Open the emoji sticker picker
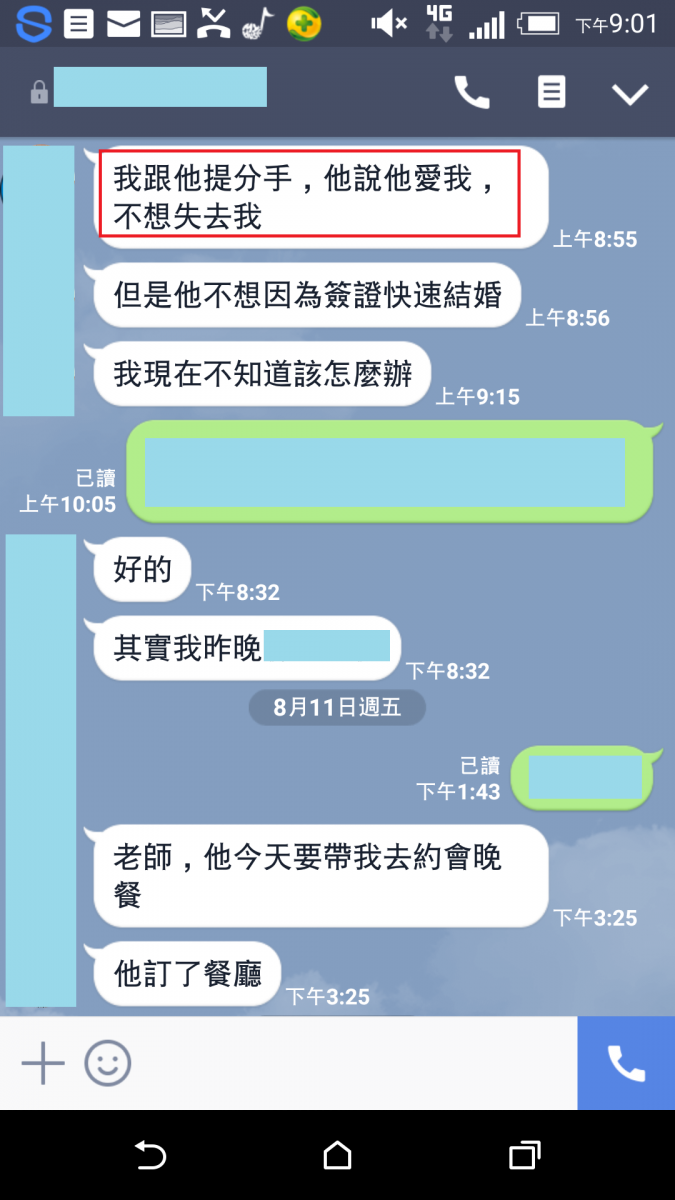 point(108,1063)
